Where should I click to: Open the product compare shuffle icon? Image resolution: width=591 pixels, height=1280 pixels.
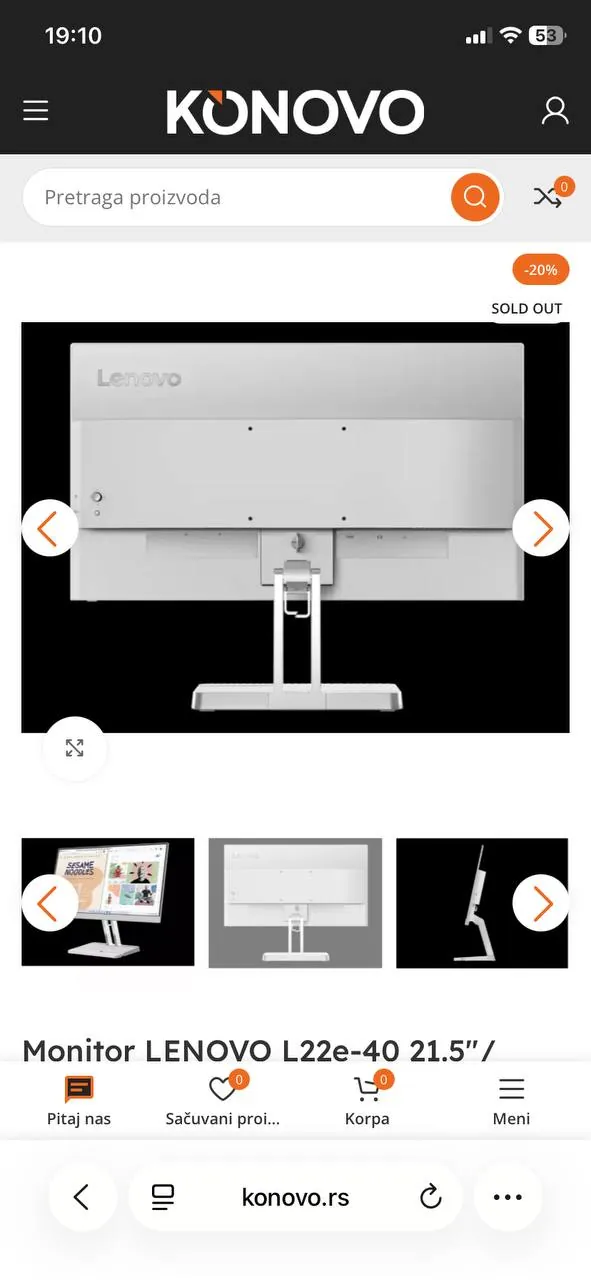coord(548,197)
